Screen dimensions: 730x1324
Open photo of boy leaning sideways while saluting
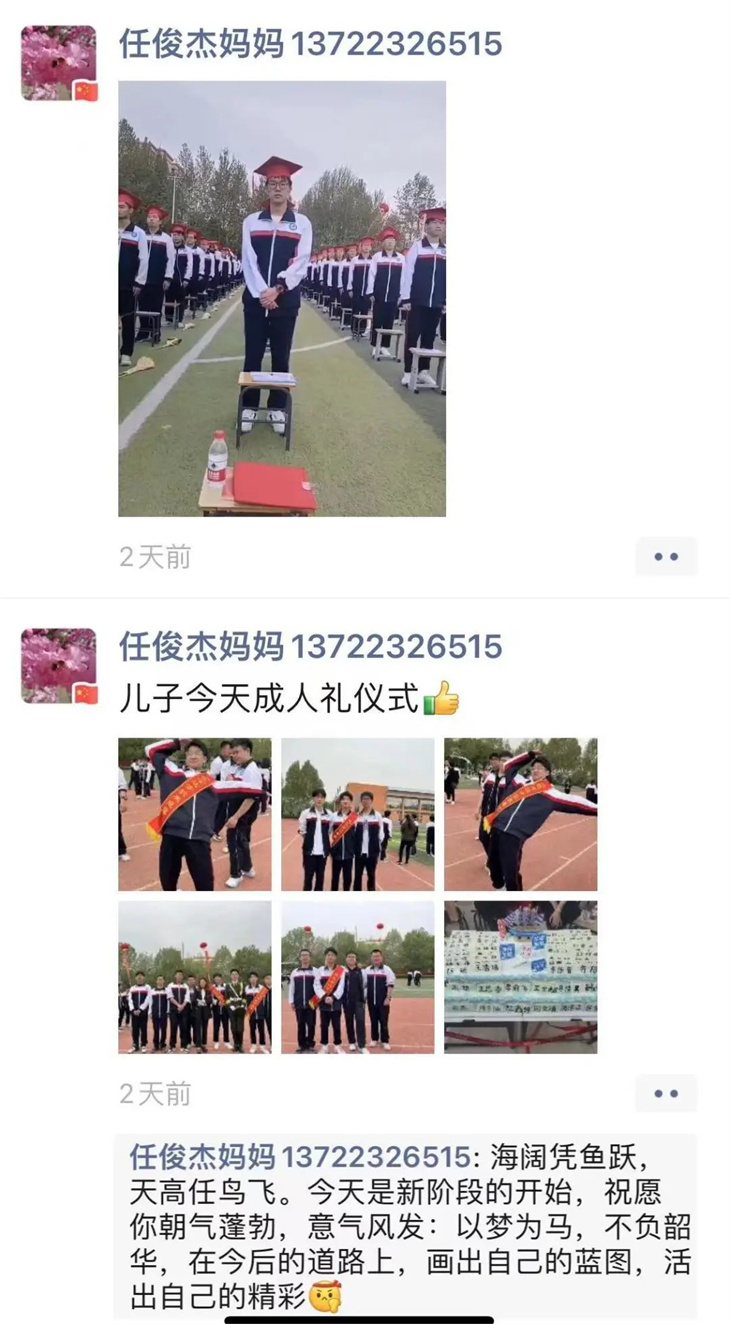520,814
